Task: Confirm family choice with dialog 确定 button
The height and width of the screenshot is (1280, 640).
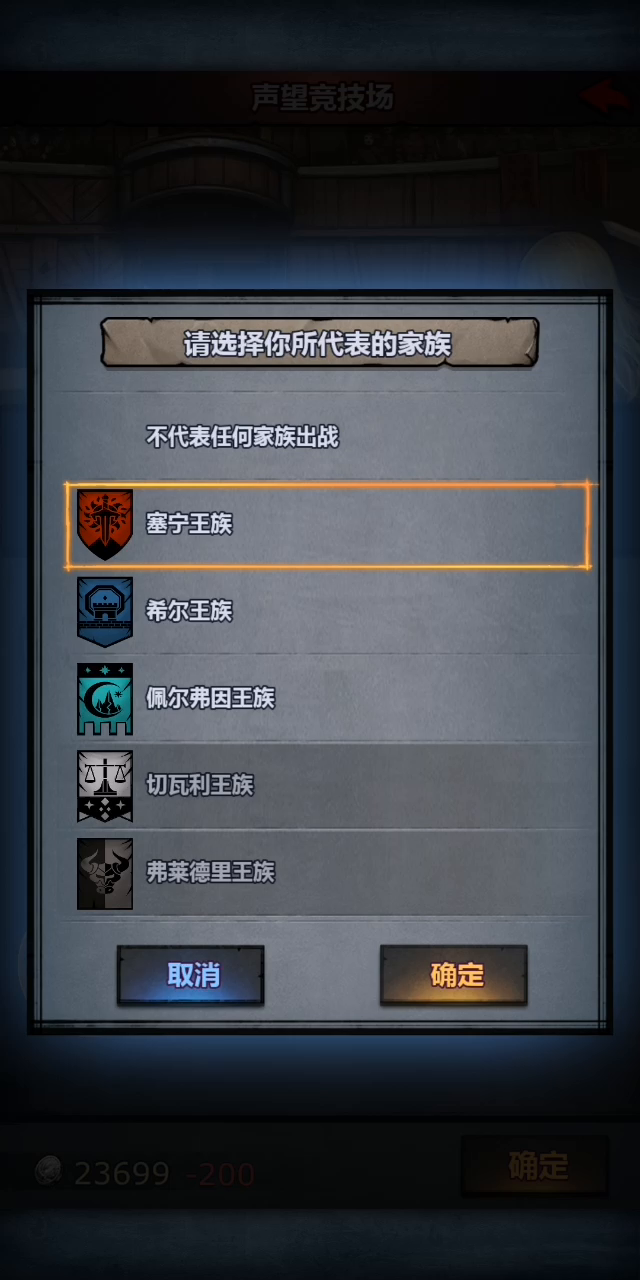Action: (x=454, y=975)
